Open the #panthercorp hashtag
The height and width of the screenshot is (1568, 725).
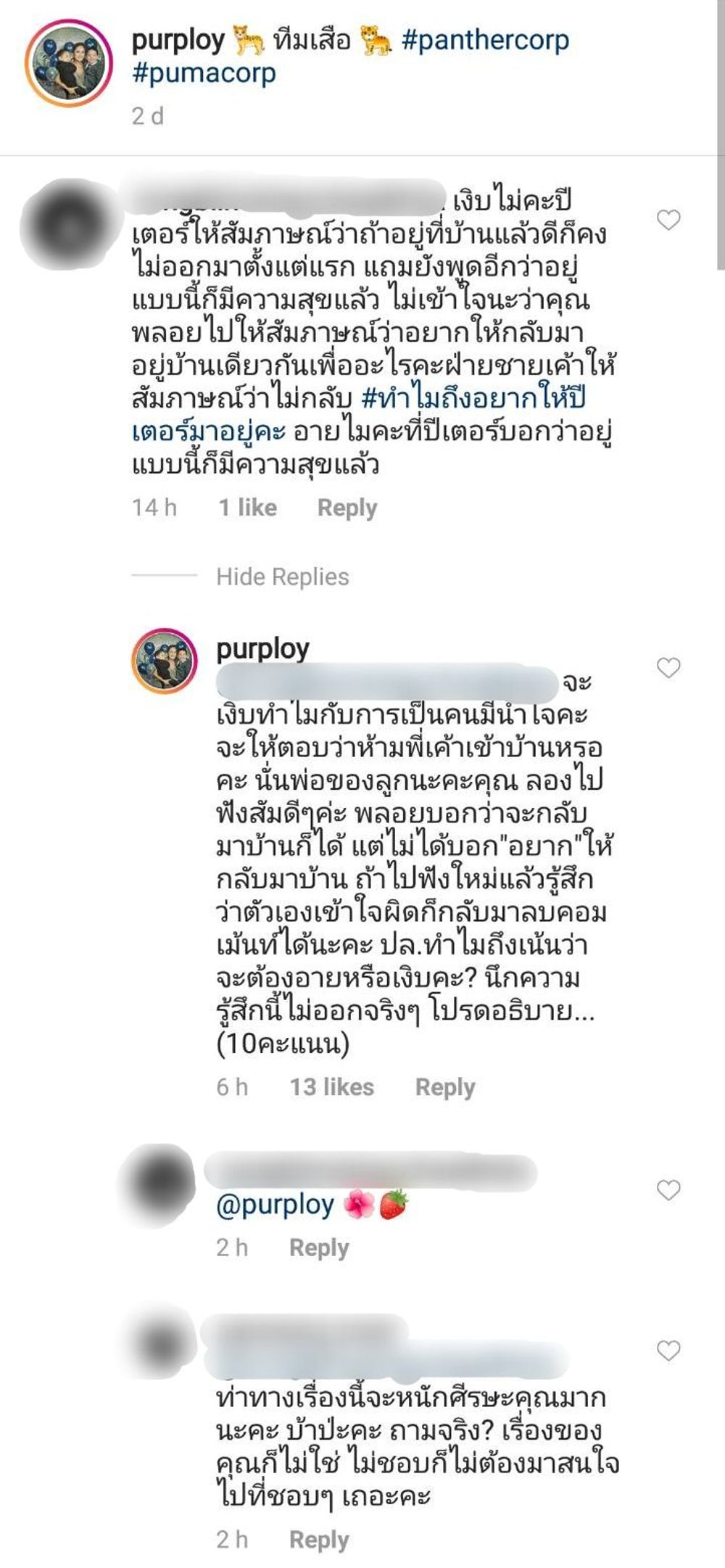[x=485, y=40]
